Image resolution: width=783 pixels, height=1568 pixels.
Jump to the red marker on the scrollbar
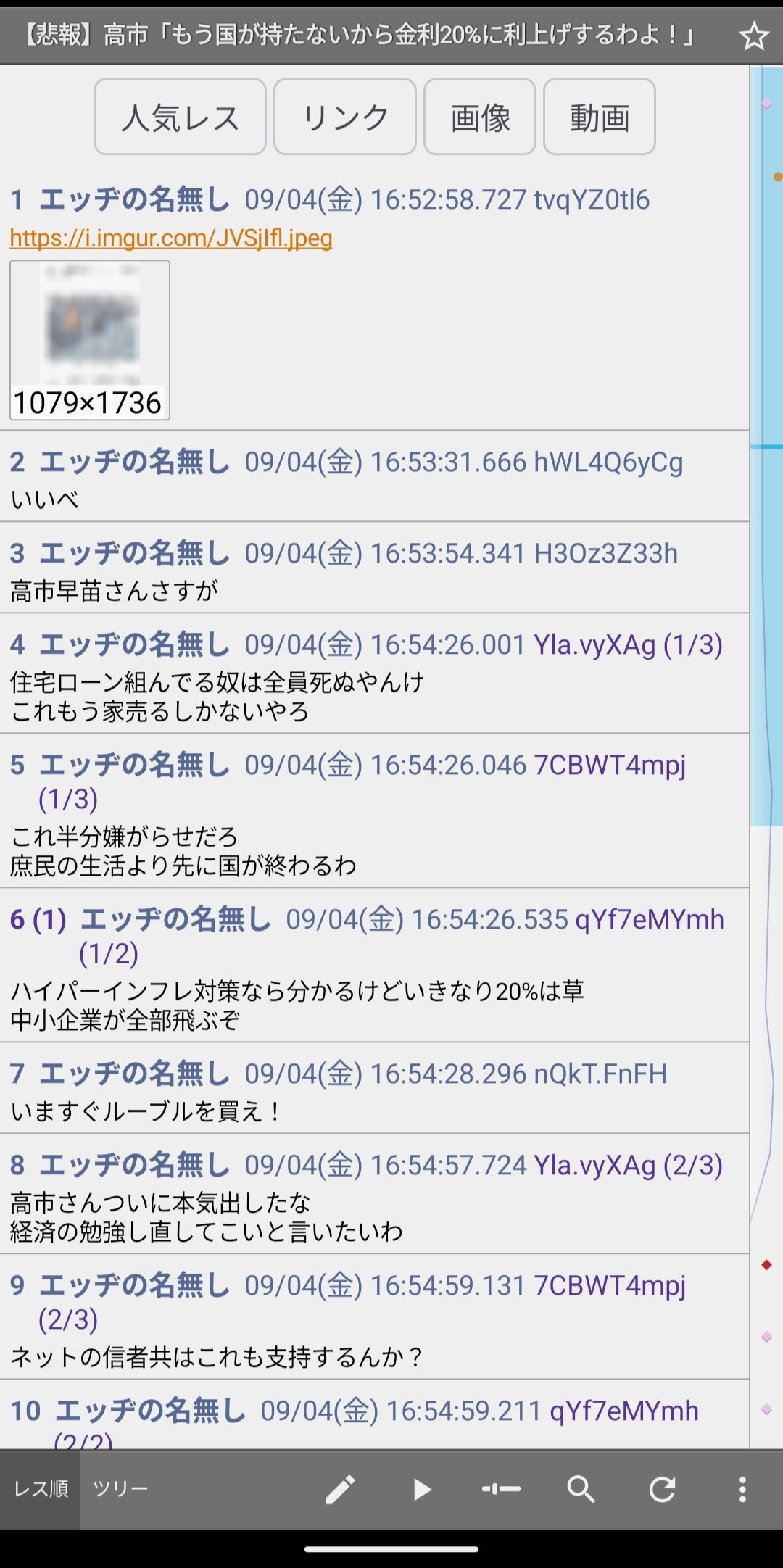[x=766, y=1265]
